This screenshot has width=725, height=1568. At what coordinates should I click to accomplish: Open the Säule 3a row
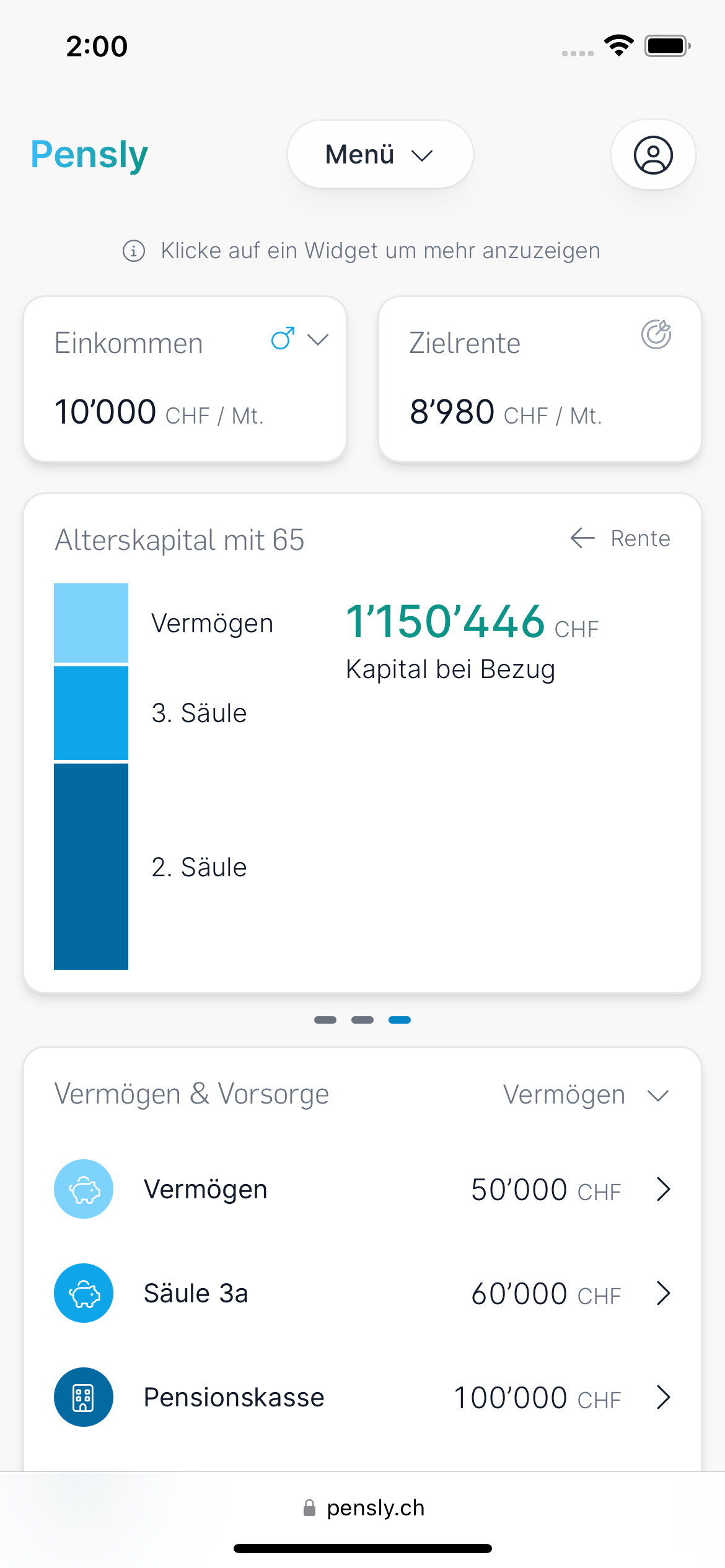coord(362,1293)
